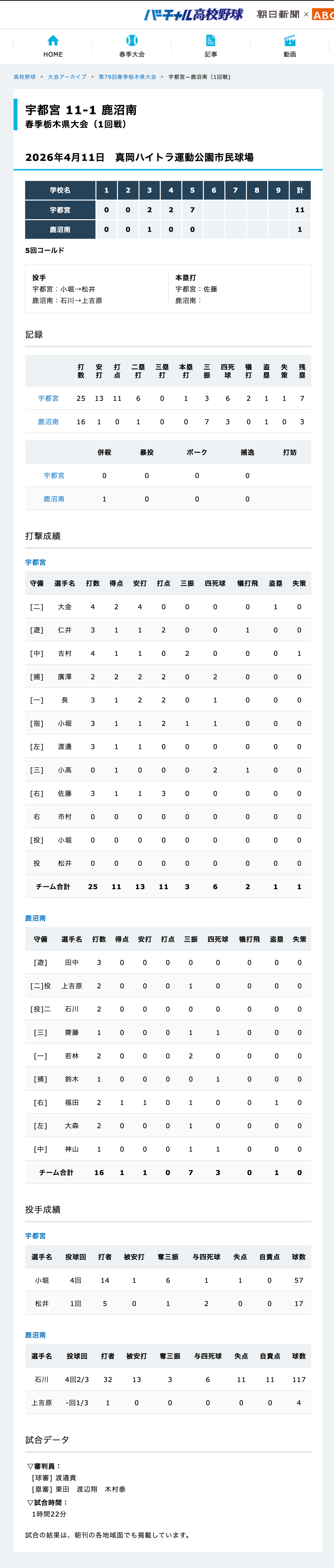Open the 高校野球 breadcrumb link
Screen dimensions: 334x1568
pos(25,77)
